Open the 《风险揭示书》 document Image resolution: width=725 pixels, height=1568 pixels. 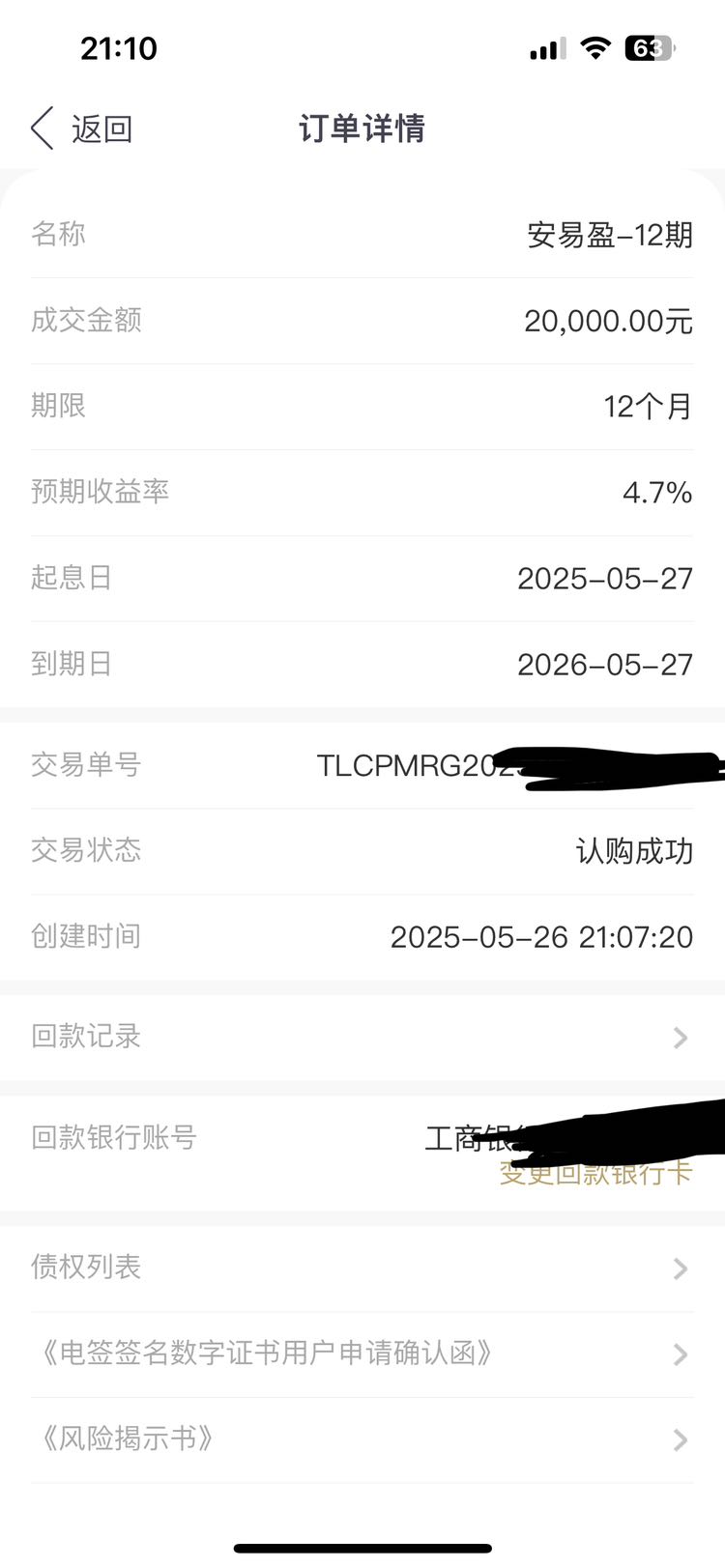pyautogui.click(x=362, y=1440)
